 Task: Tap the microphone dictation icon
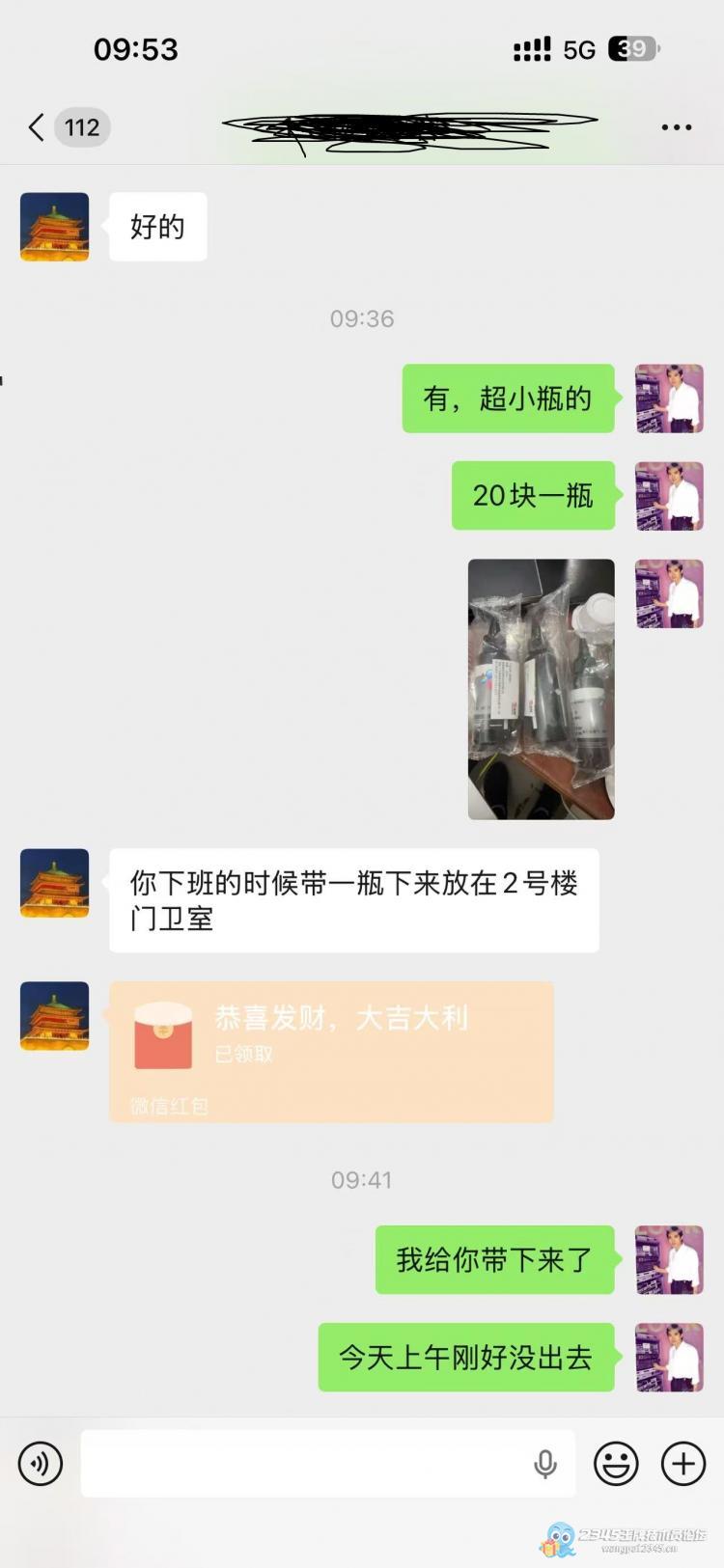(x=545, y=1464)
